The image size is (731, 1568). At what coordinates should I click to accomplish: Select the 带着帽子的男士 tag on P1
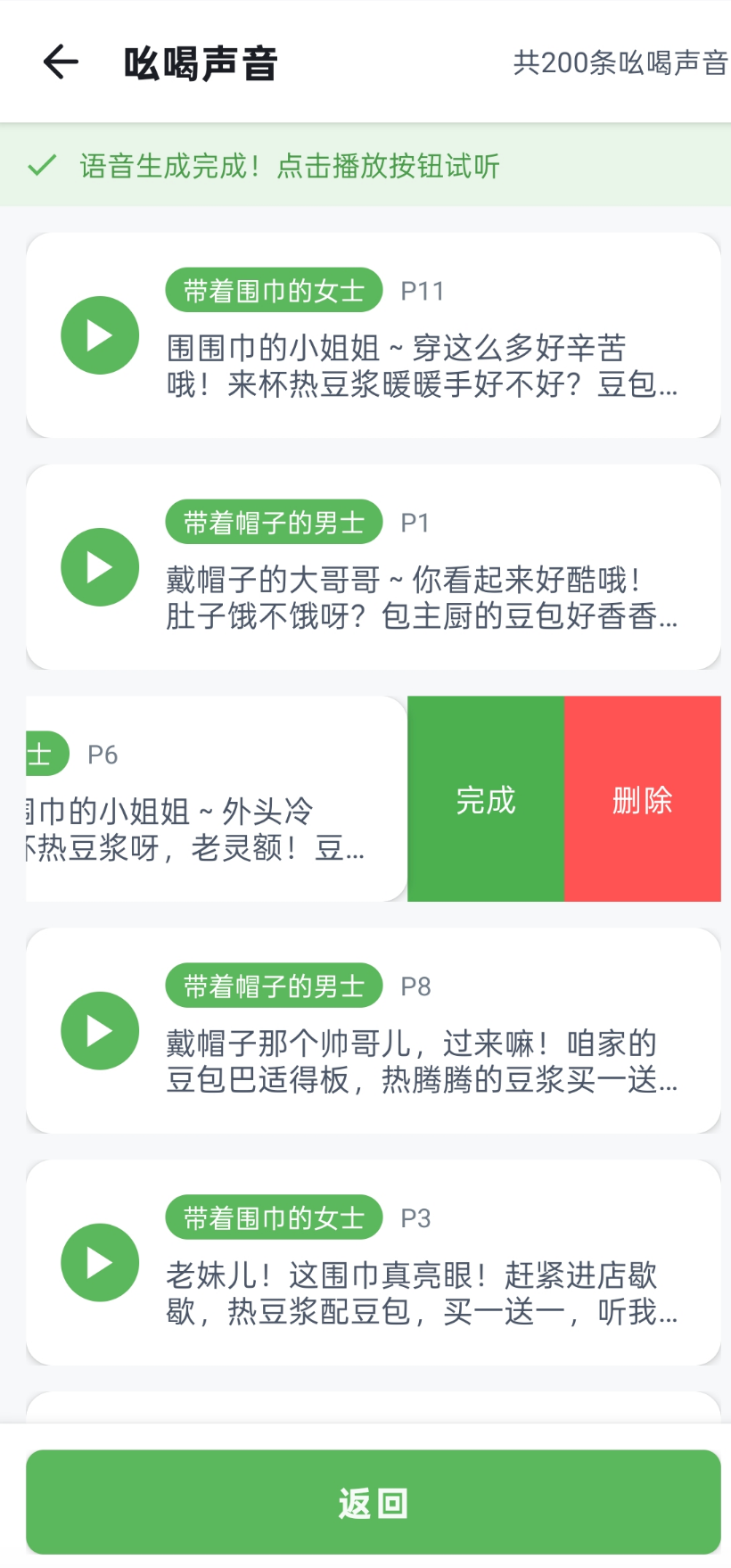[272, 522]
